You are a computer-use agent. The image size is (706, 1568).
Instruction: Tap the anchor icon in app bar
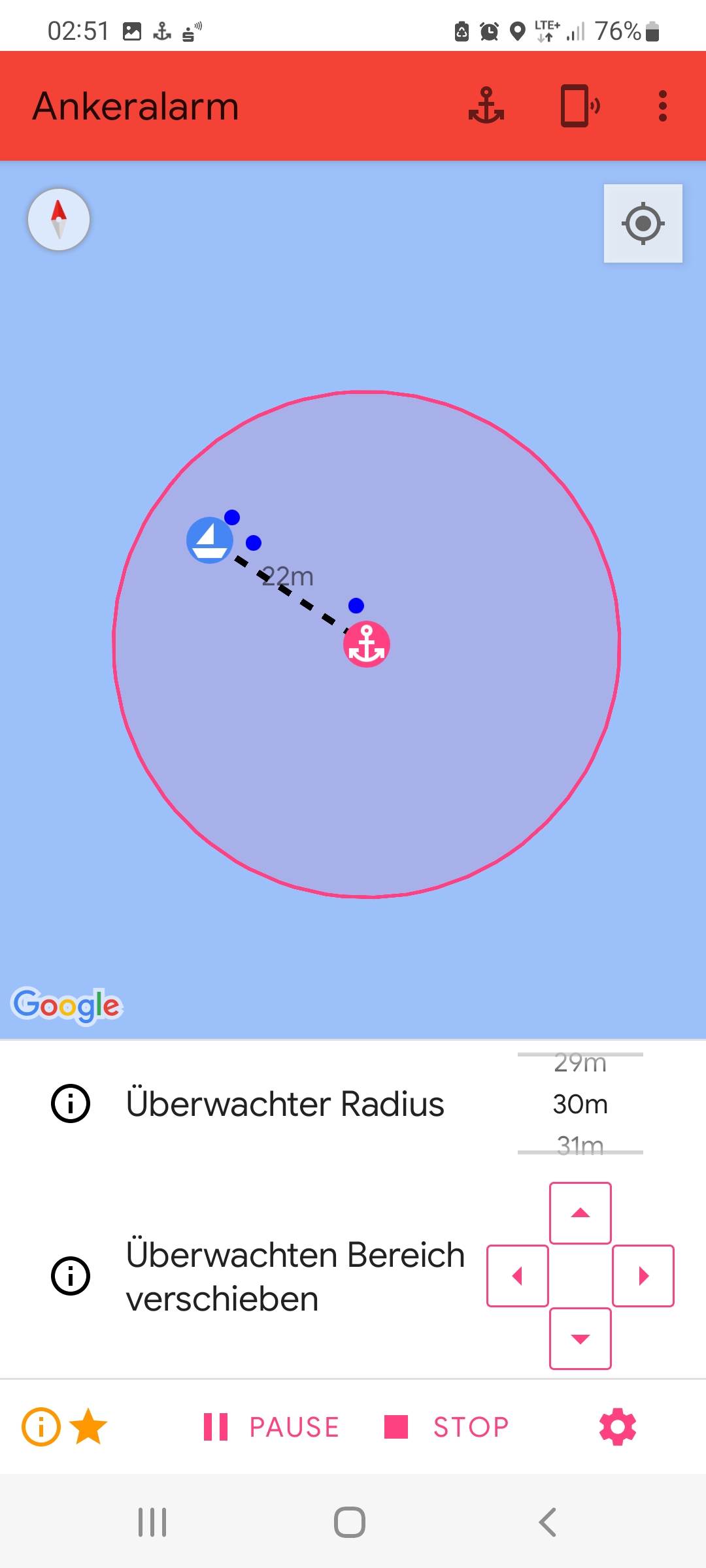(x=486, y=106)
